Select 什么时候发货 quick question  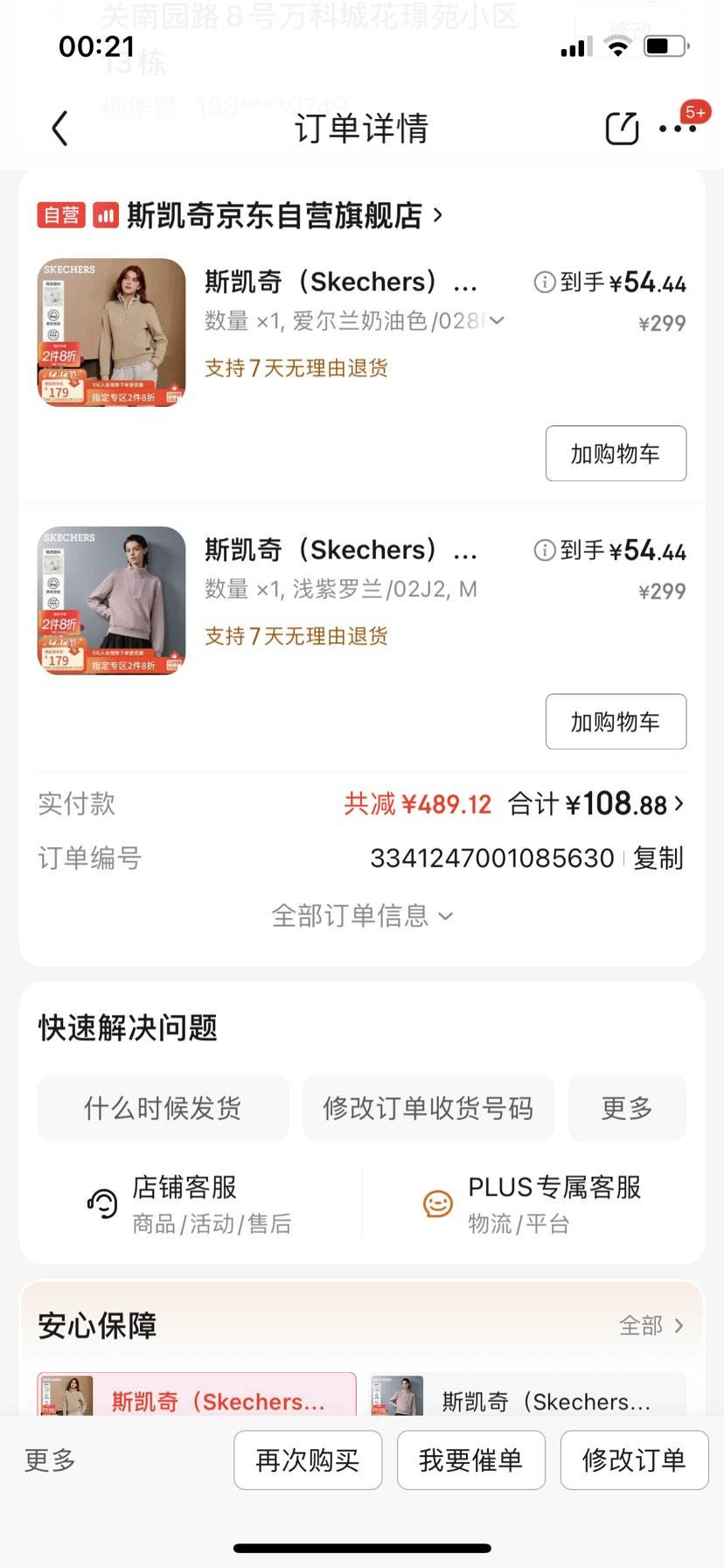pos(163,1108)
